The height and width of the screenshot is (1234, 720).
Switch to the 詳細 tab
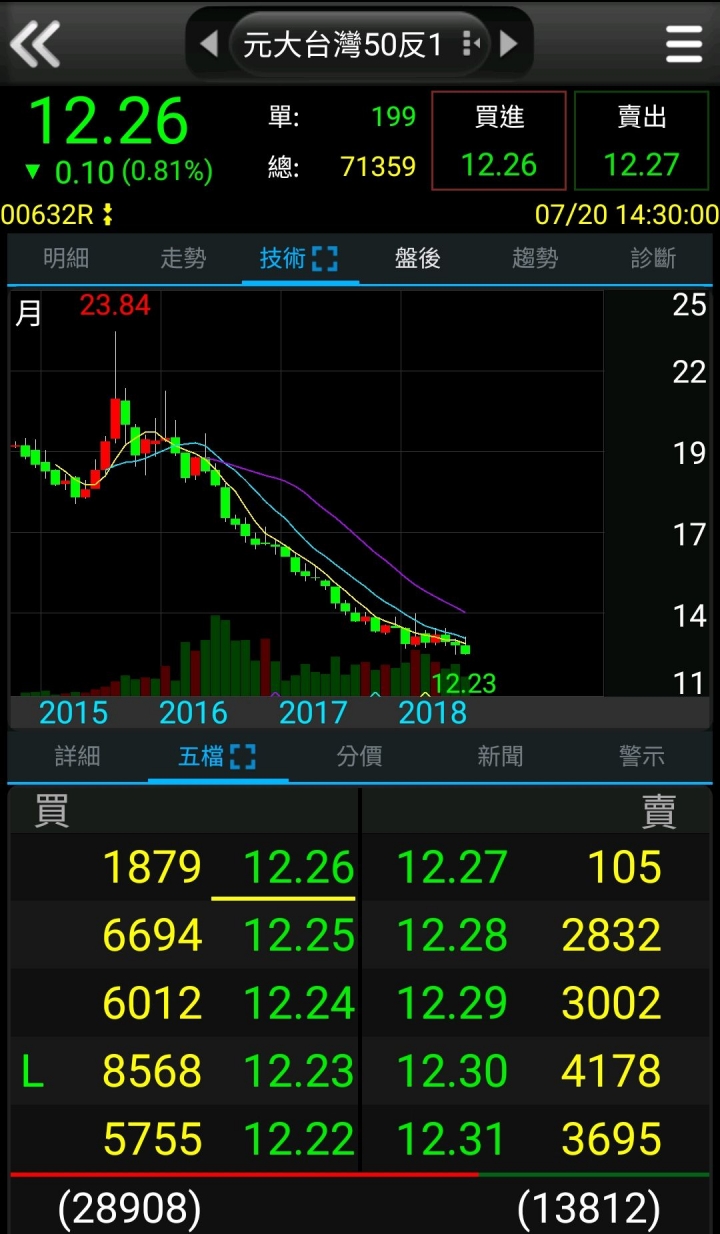click(78, 757)
